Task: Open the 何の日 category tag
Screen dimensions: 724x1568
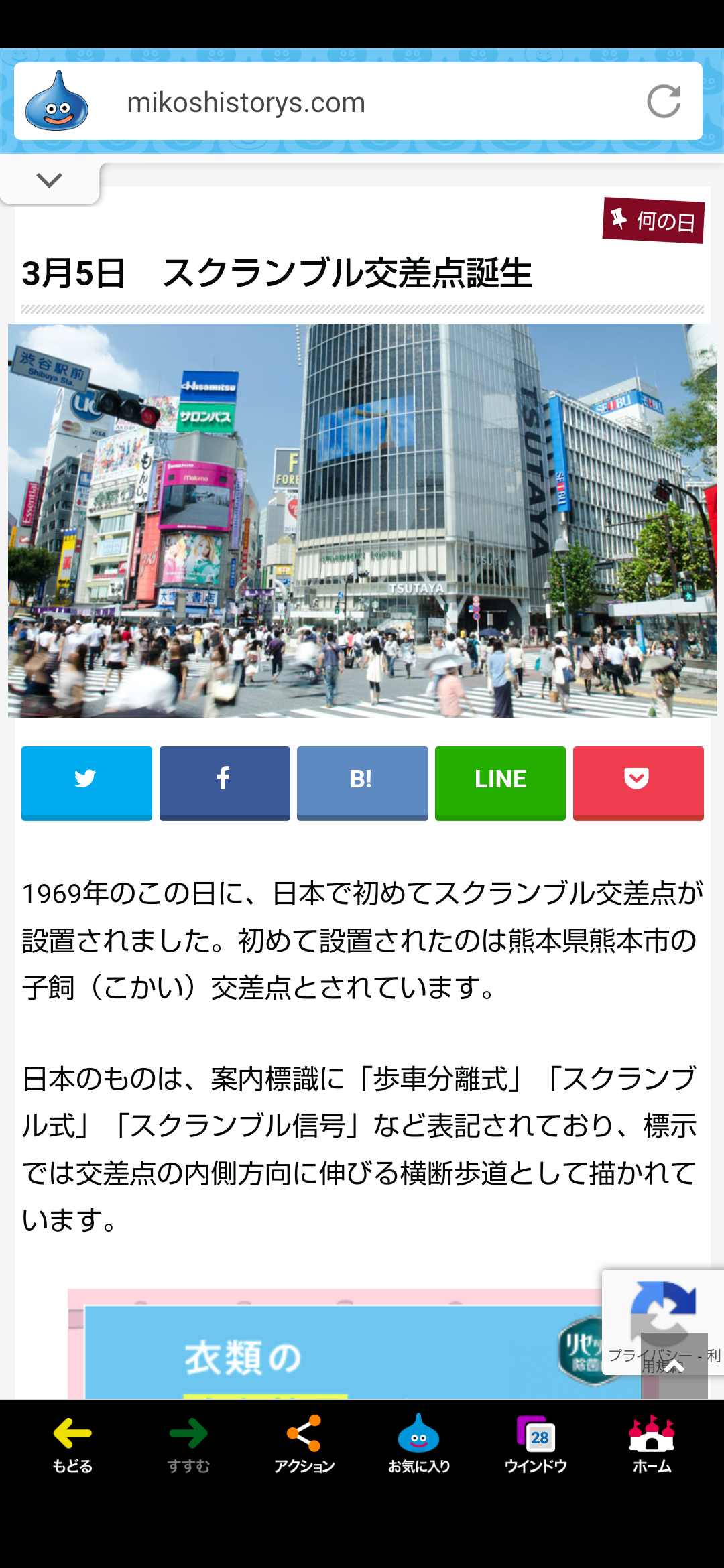Action: (654, 220)
